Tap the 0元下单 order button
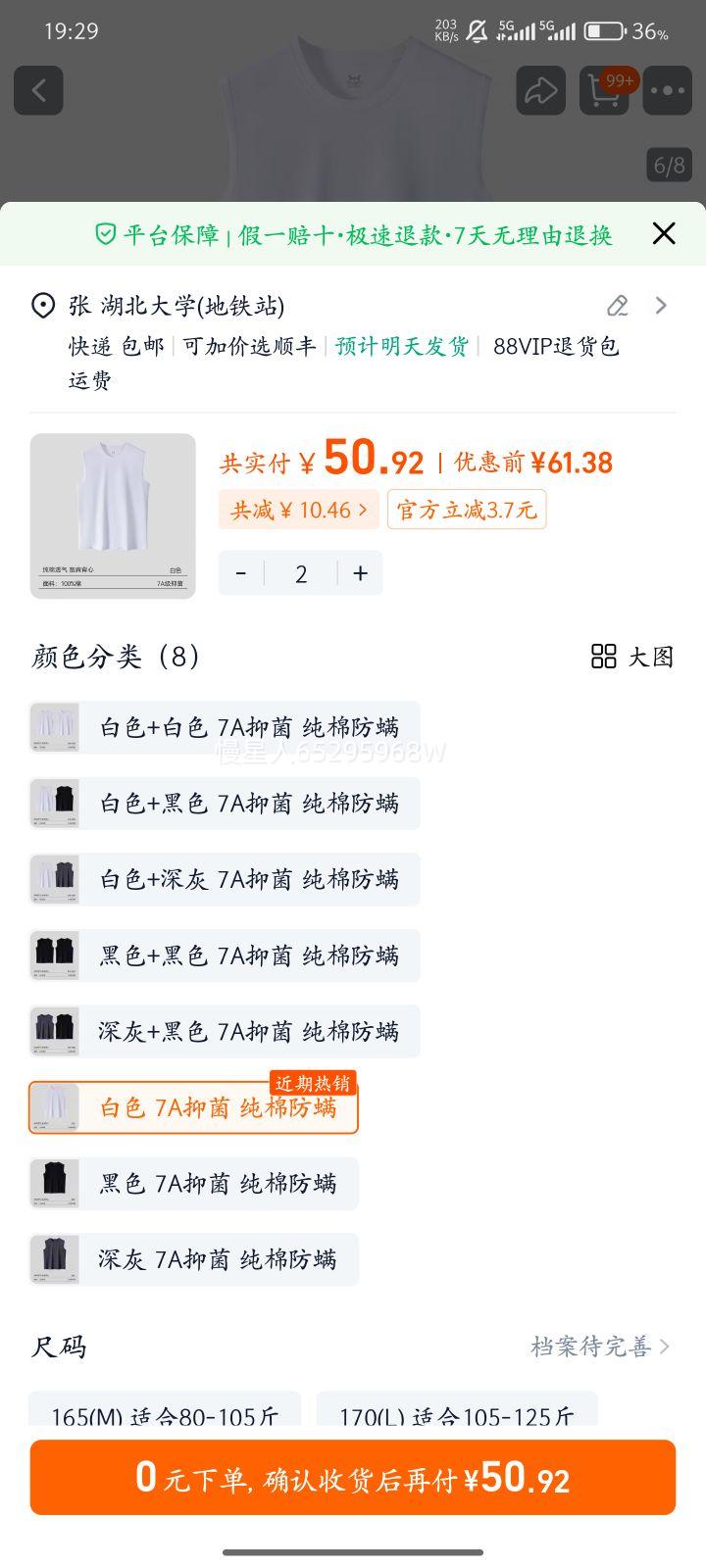This screenshot has height=1568, width=706. [353, 1478]
